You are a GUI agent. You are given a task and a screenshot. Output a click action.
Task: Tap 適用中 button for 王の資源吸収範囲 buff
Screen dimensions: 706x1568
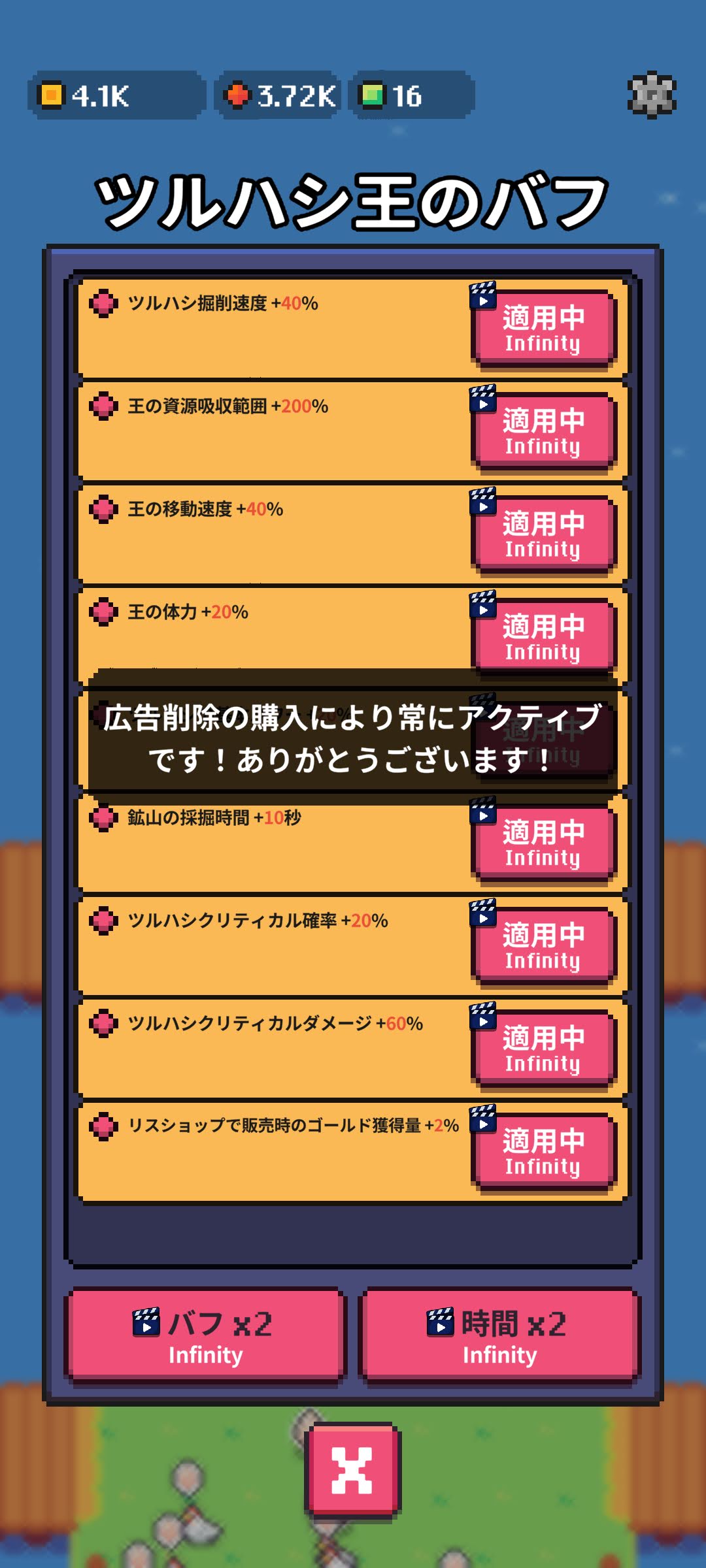543,431
